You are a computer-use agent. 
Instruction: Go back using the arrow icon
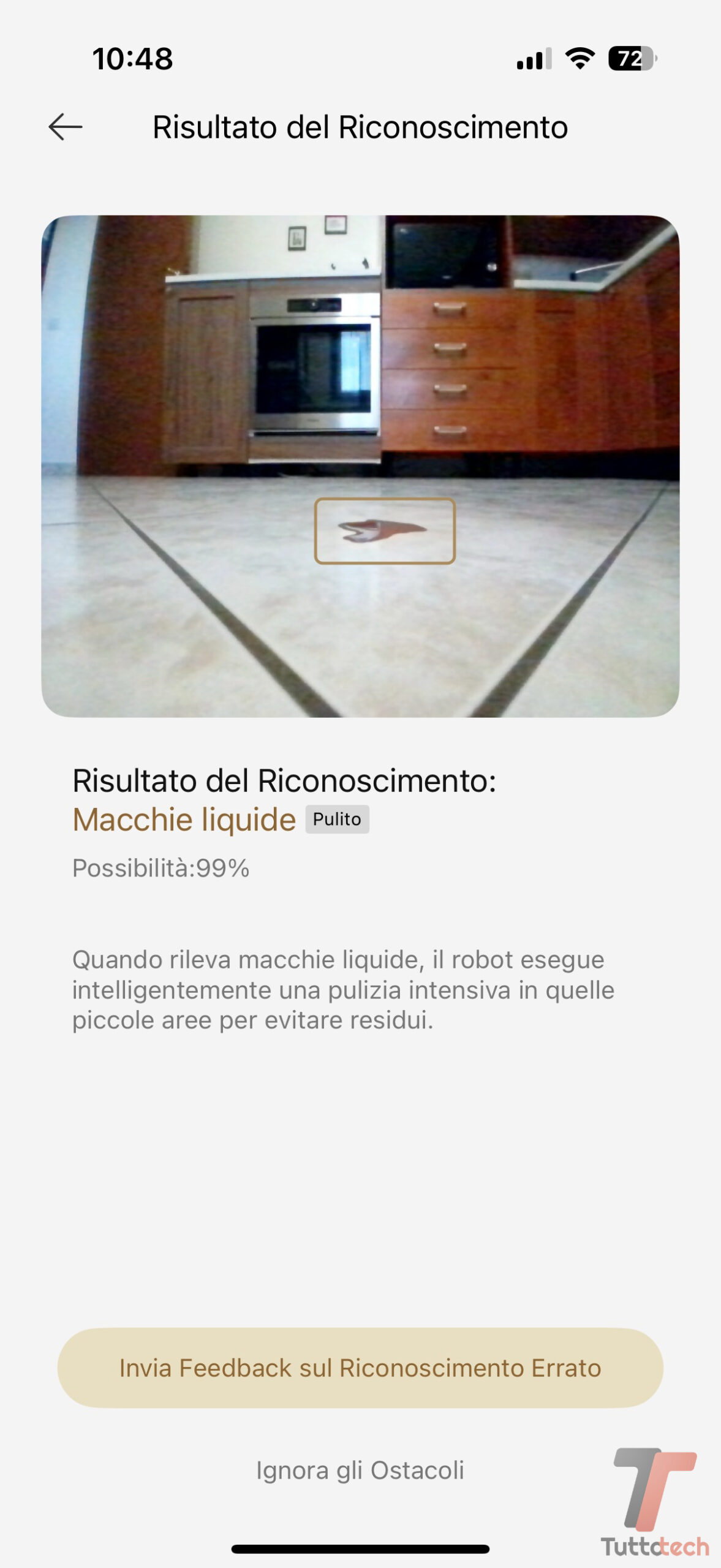pyautogui.click(x=65, y=127)
